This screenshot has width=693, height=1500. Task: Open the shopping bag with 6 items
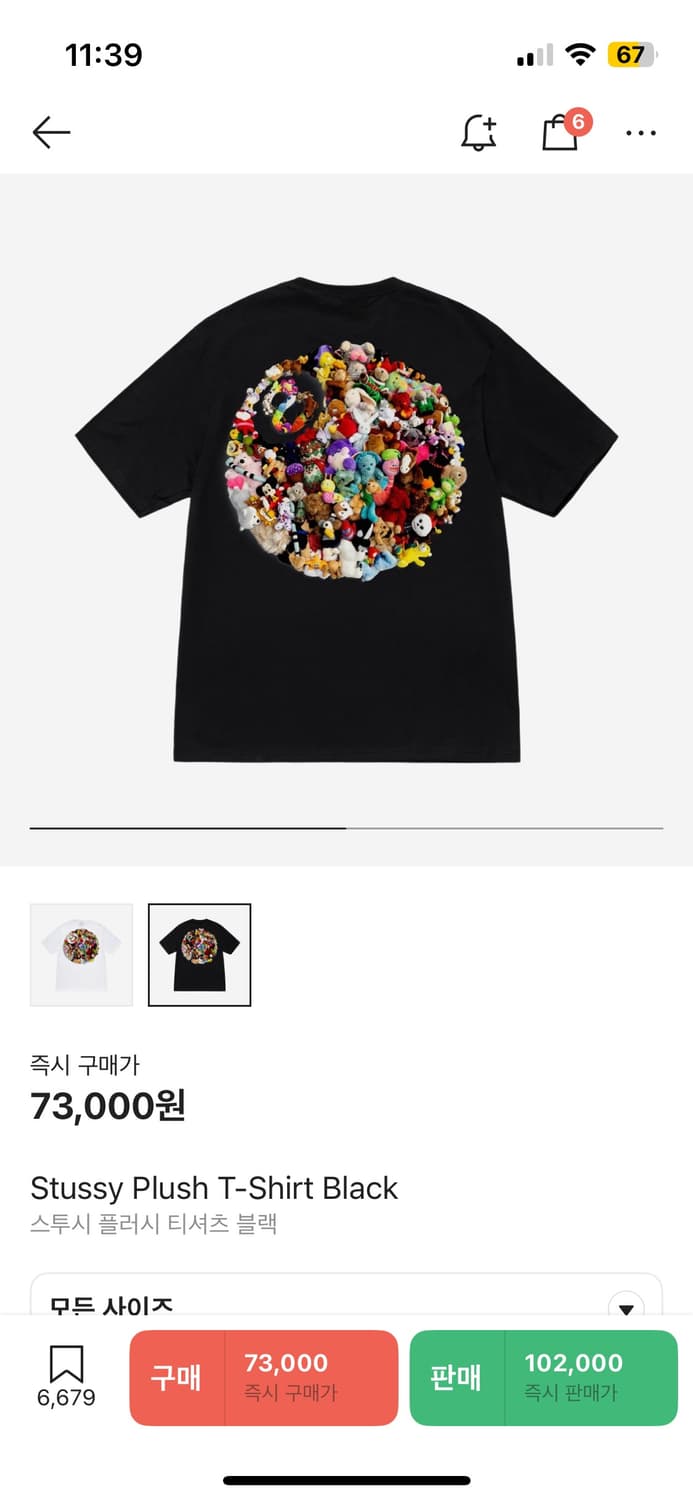pos(561,131)
